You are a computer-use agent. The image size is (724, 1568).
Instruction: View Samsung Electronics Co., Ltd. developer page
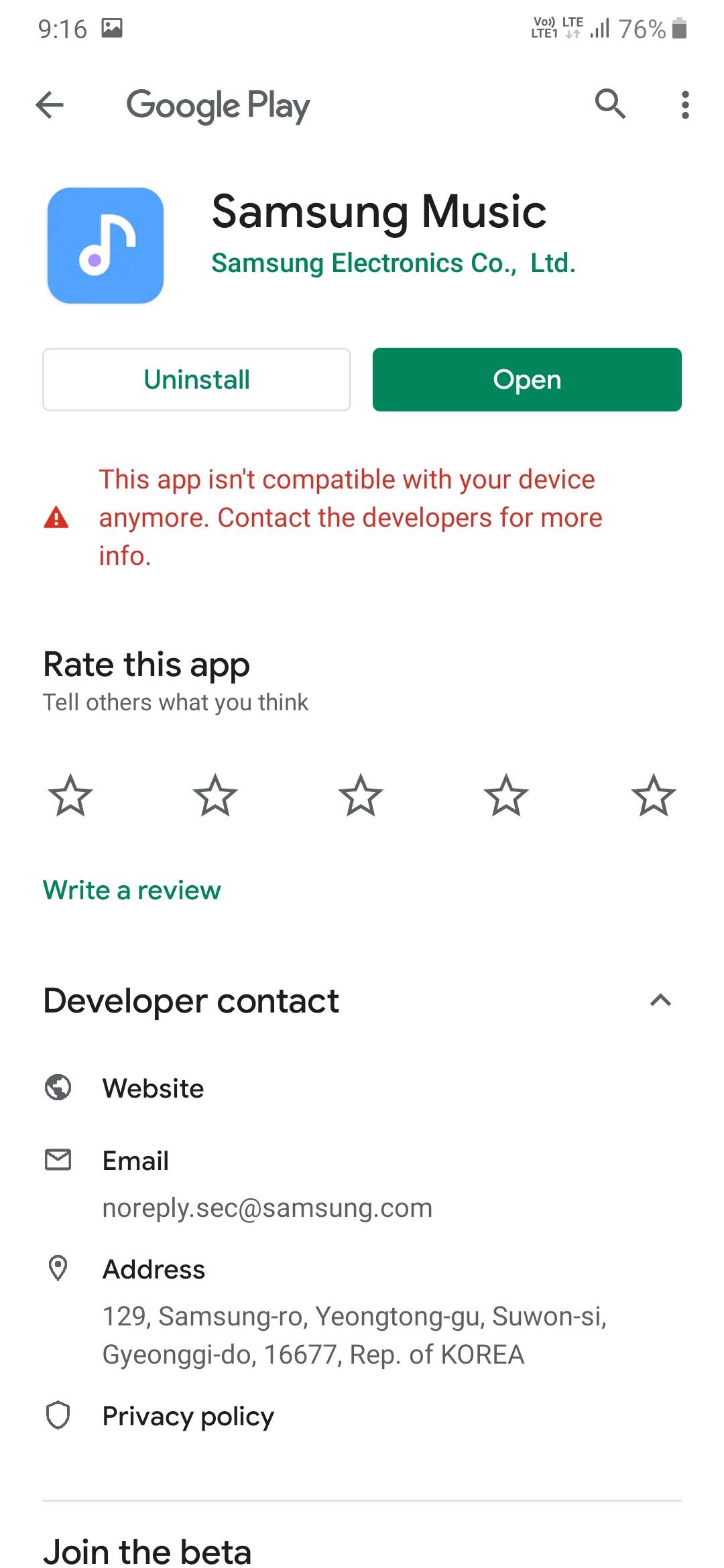(x=394, y=263)
